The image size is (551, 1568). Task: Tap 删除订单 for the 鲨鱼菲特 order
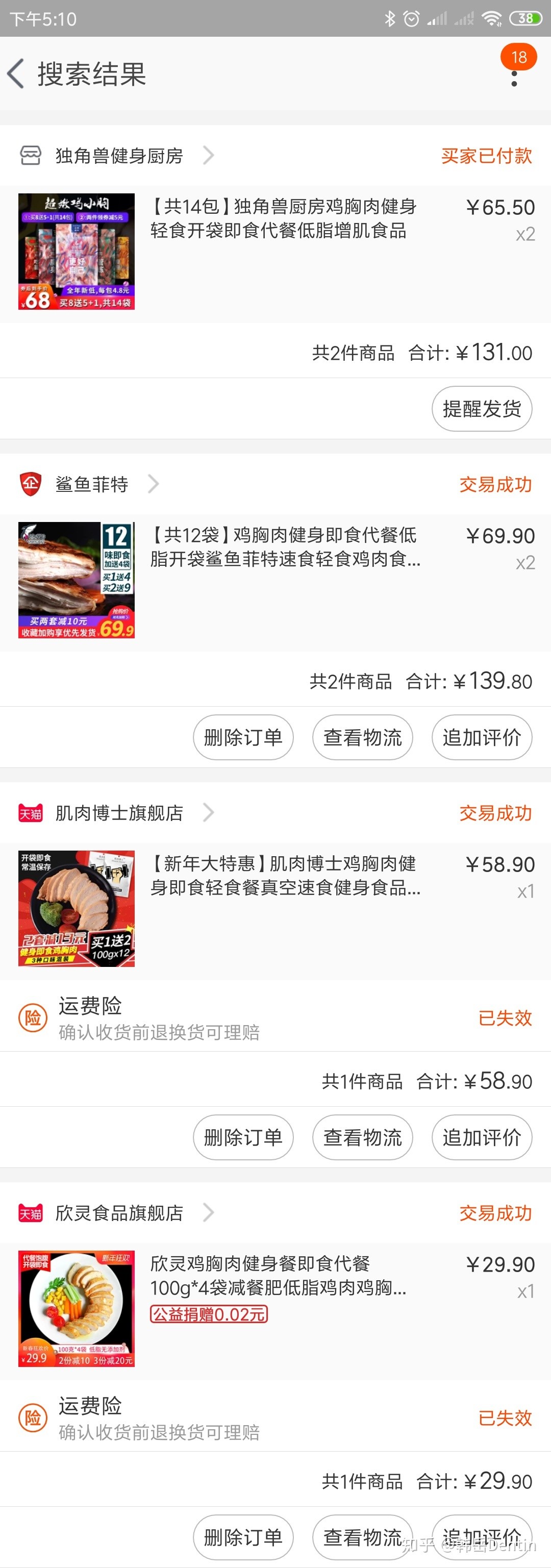tap(243, 737)
